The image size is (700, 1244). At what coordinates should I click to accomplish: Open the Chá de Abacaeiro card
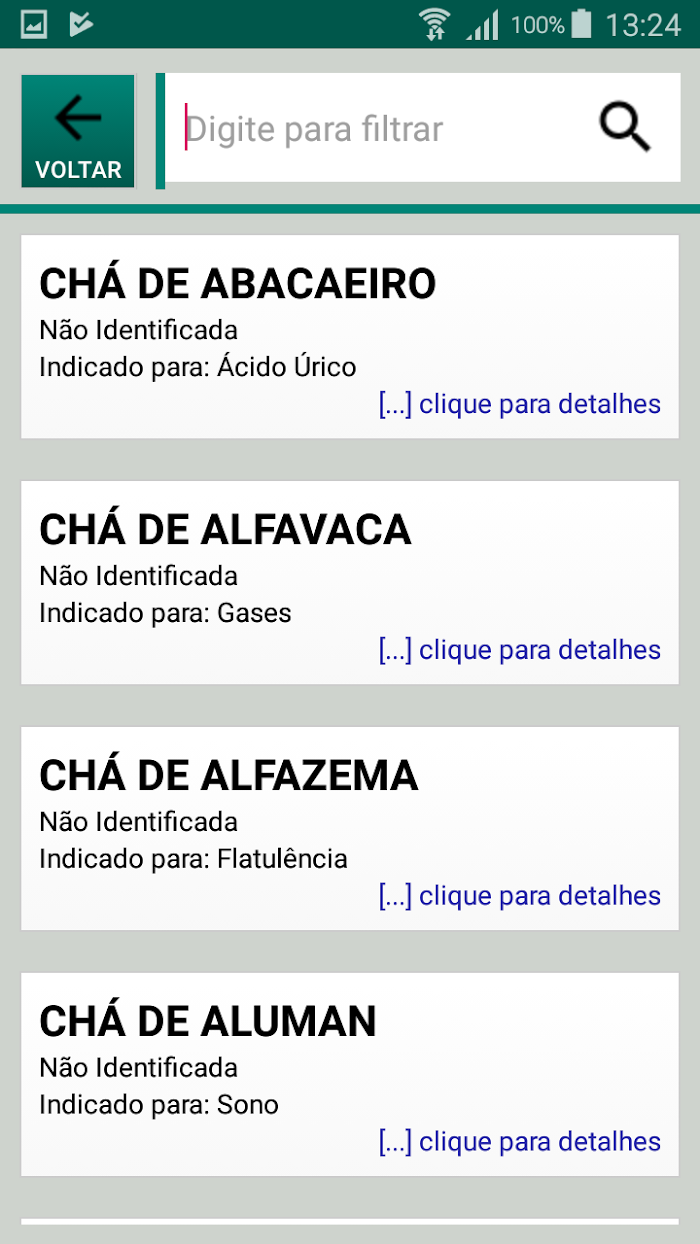350,336
